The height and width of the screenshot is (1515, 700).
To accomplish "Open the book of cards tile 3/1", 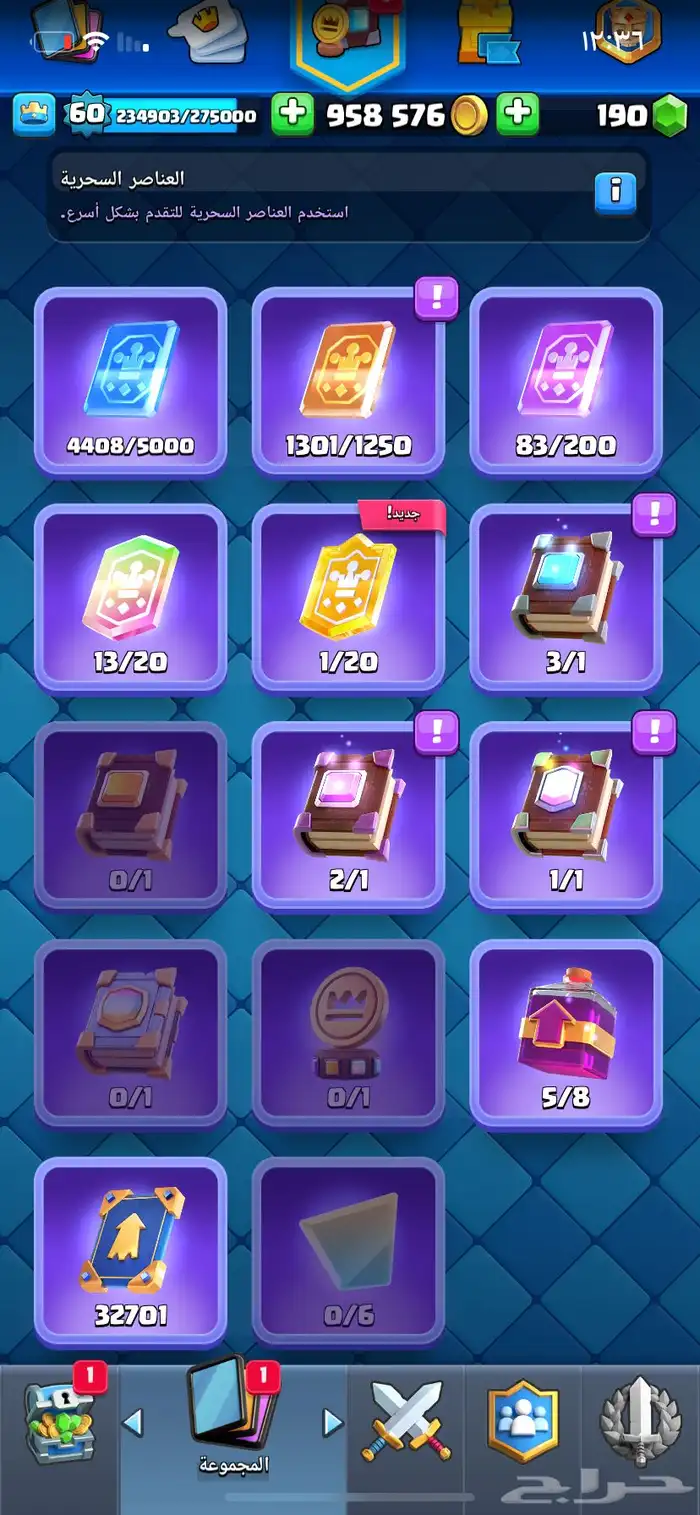I will [566, 599].
